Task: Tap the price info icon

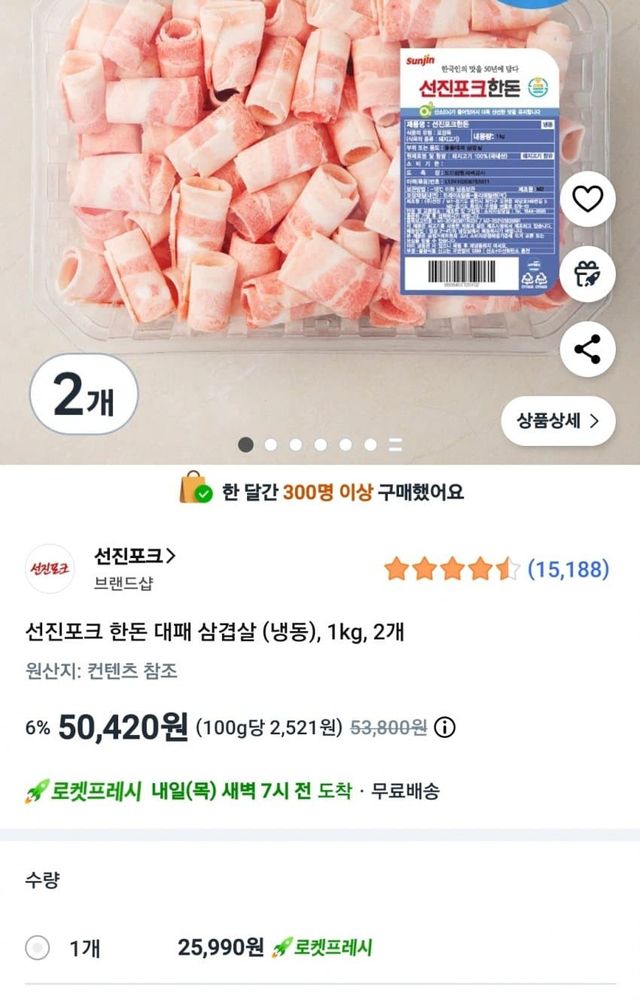Action: pos(445,727)
